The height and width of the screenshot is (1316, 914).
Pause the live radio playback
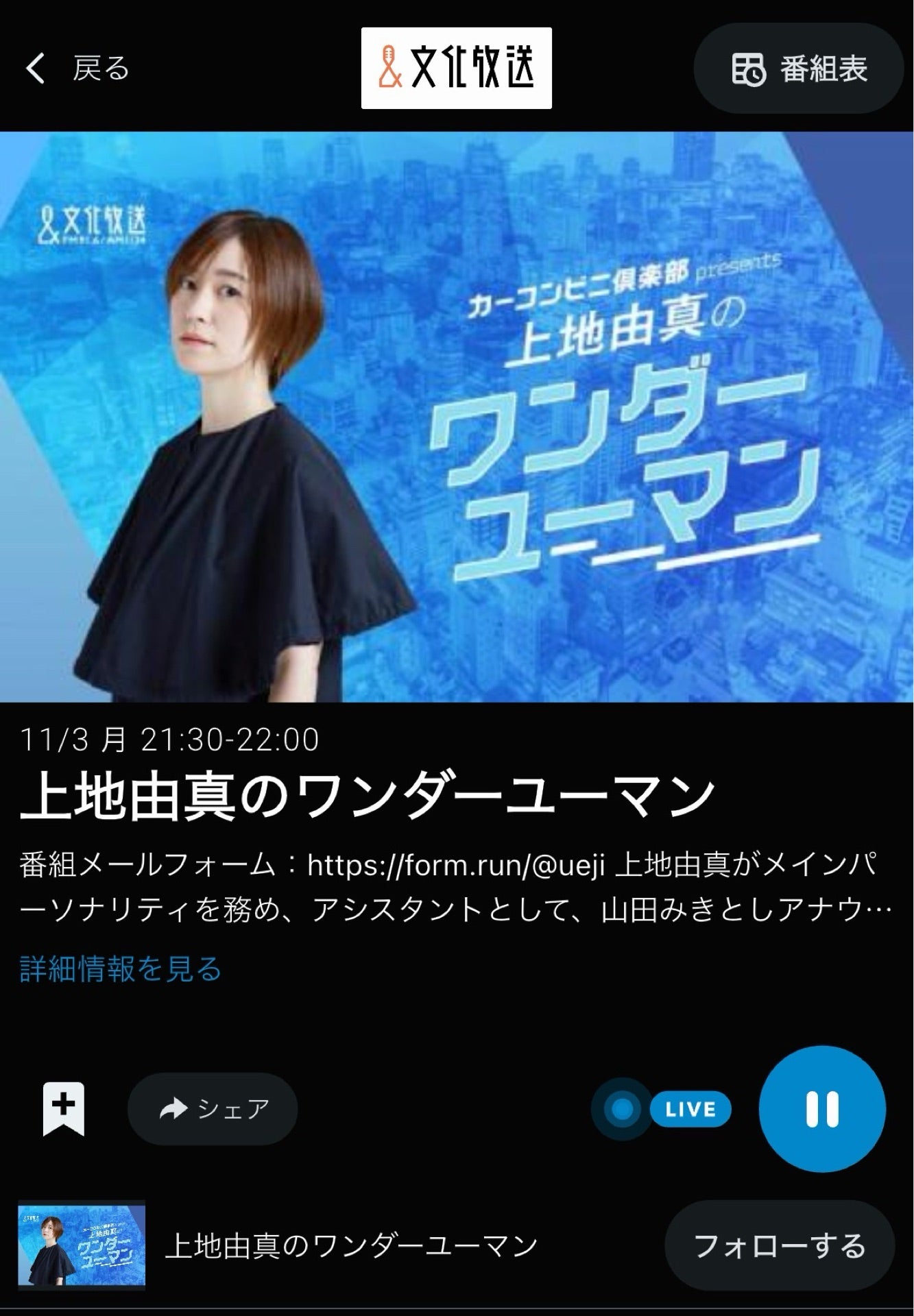tap(821, 1108)
